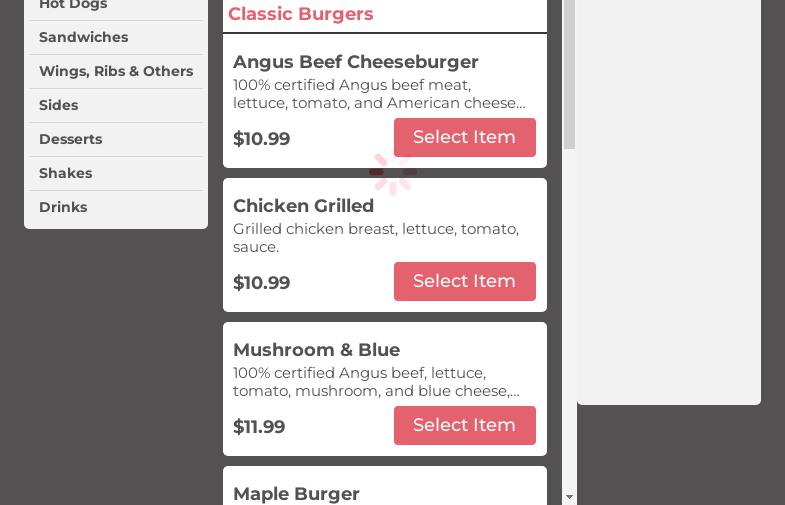Screen dimensions: 785x505
Task: Browse the Desserts category
Action: point(71,140)
